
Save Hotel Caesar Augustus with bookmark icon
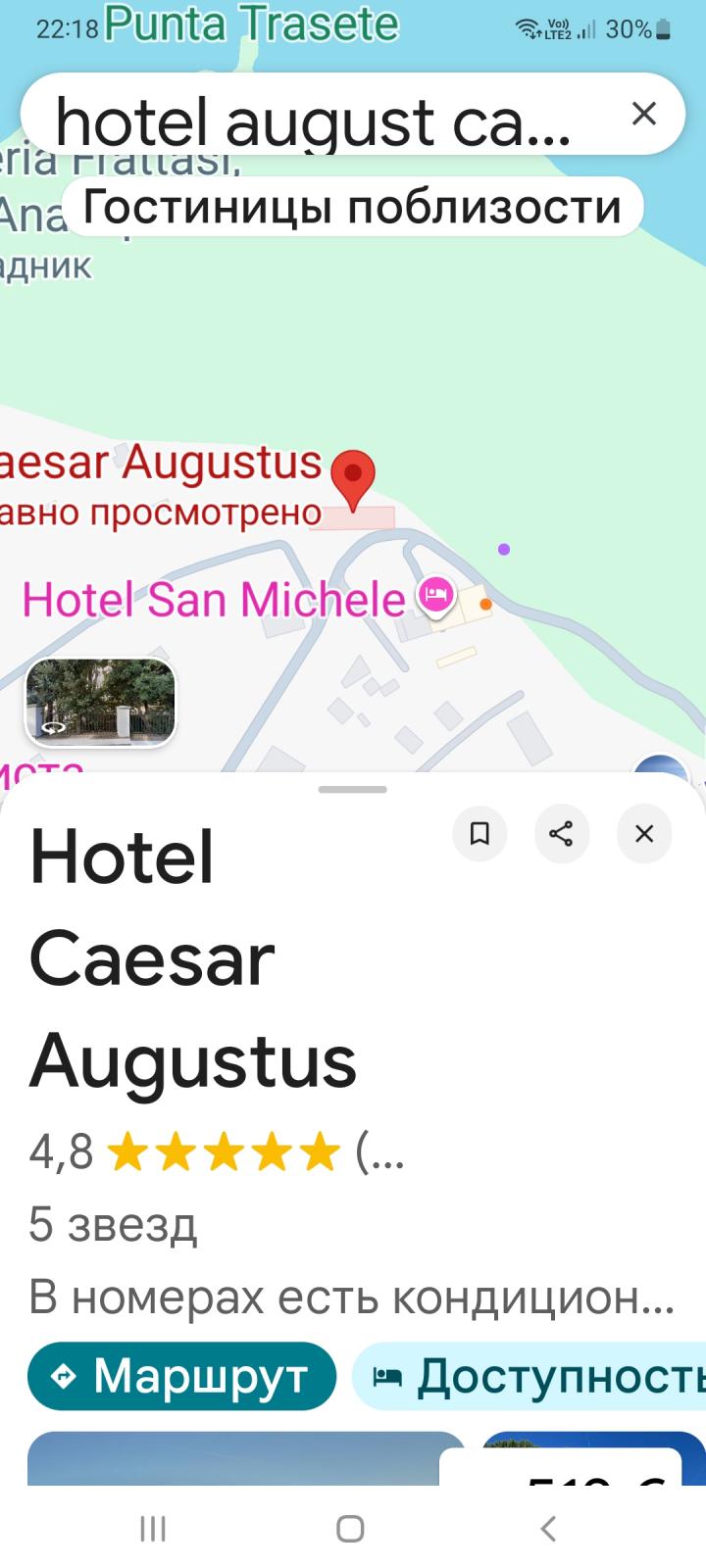[x=479, y=834]
